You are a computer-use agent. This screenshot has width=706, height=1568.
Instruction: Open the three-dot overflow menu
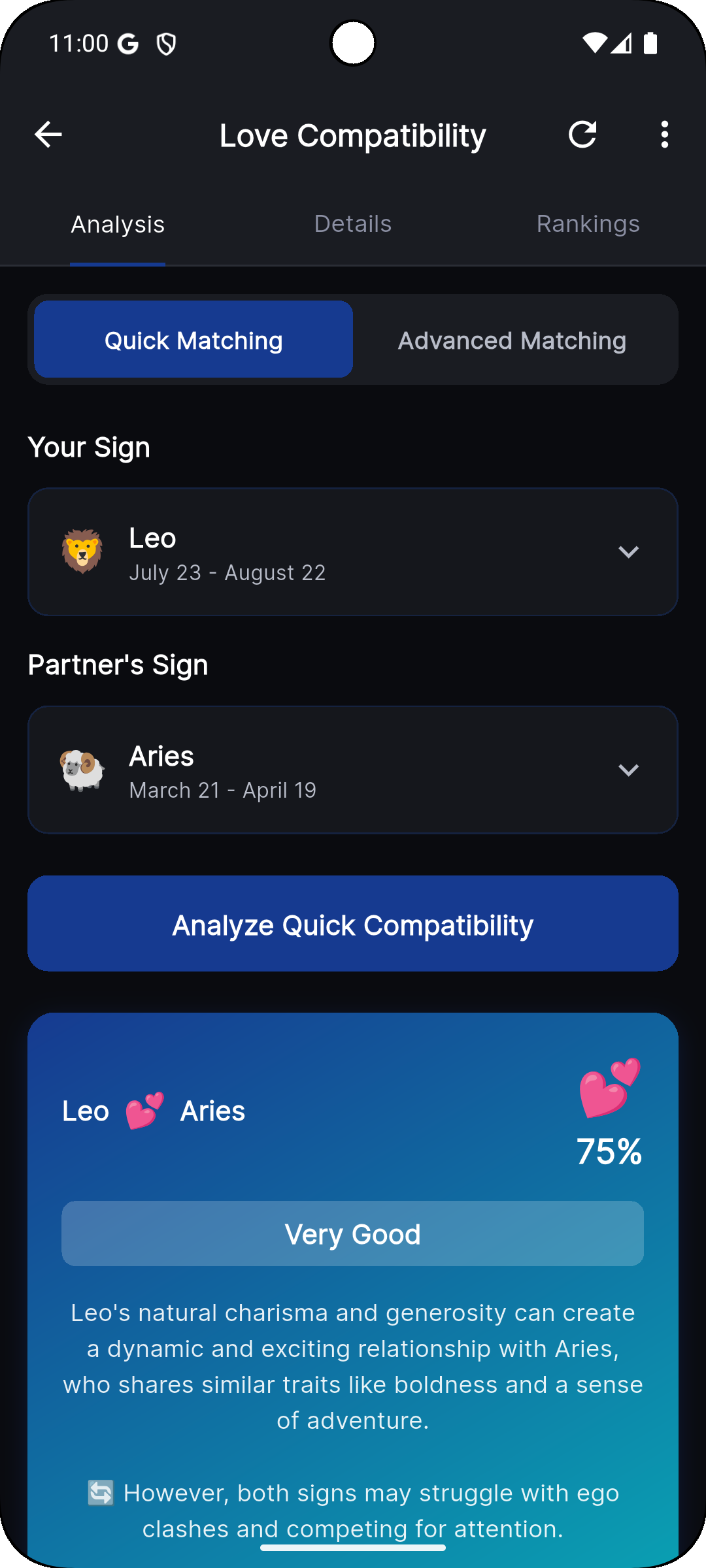(x=664, y=135)
